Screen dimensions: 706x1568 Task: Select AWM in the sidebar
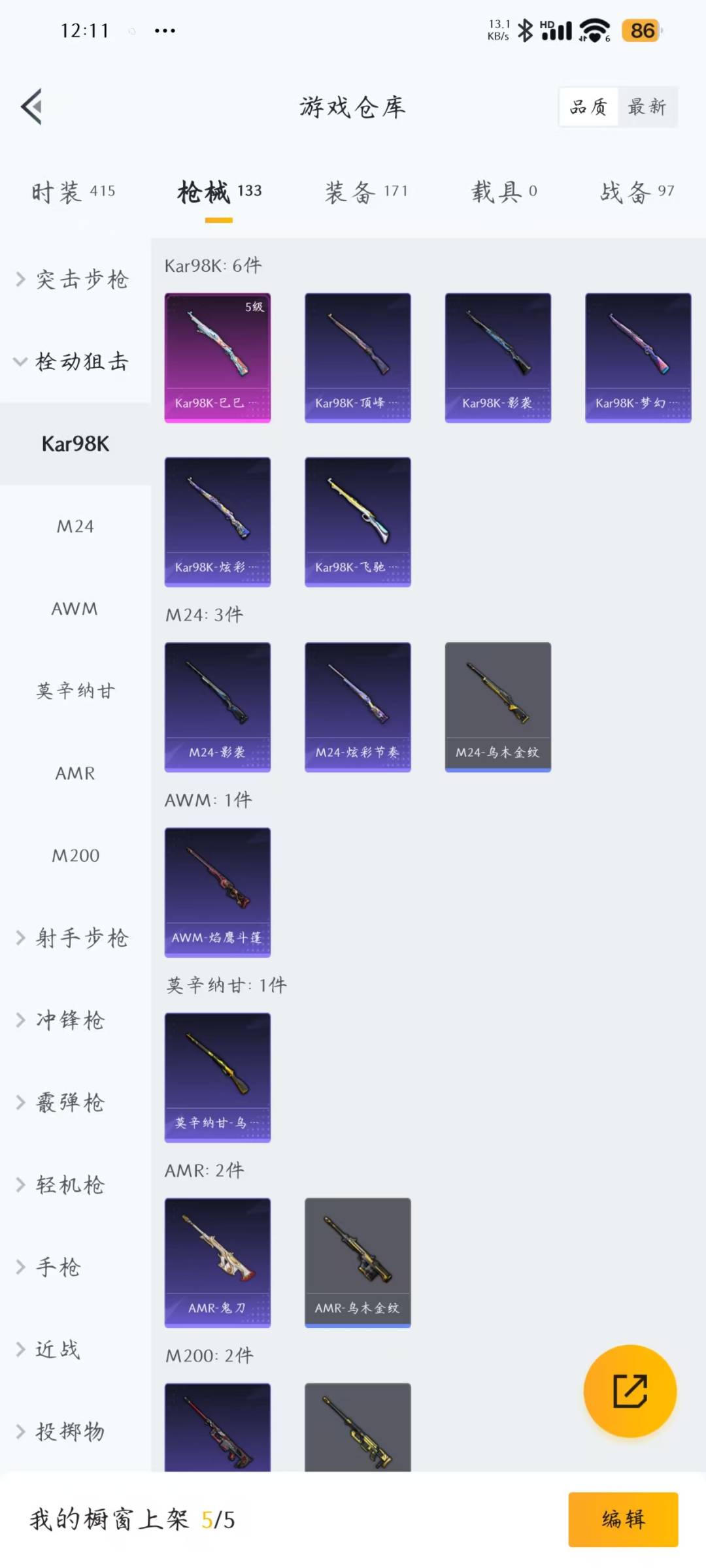coord(75,608)
